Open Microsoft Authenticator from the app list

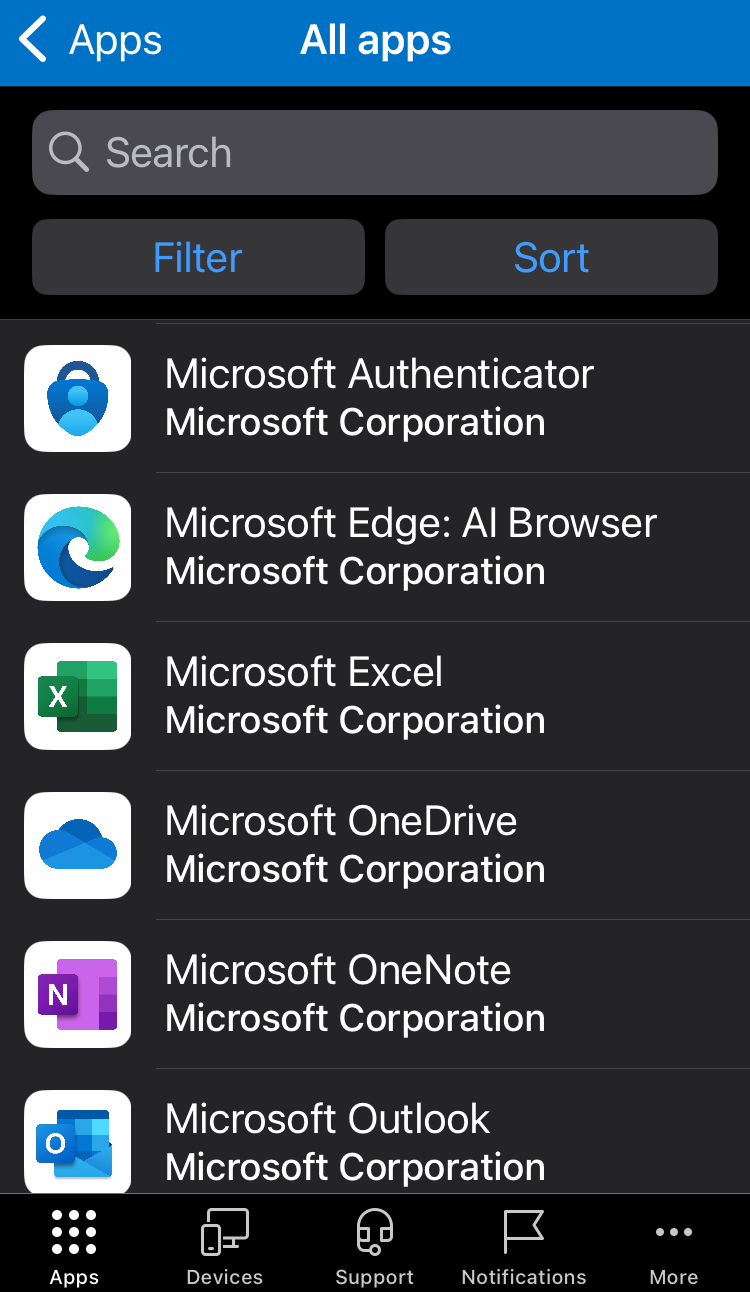[77, 398]
